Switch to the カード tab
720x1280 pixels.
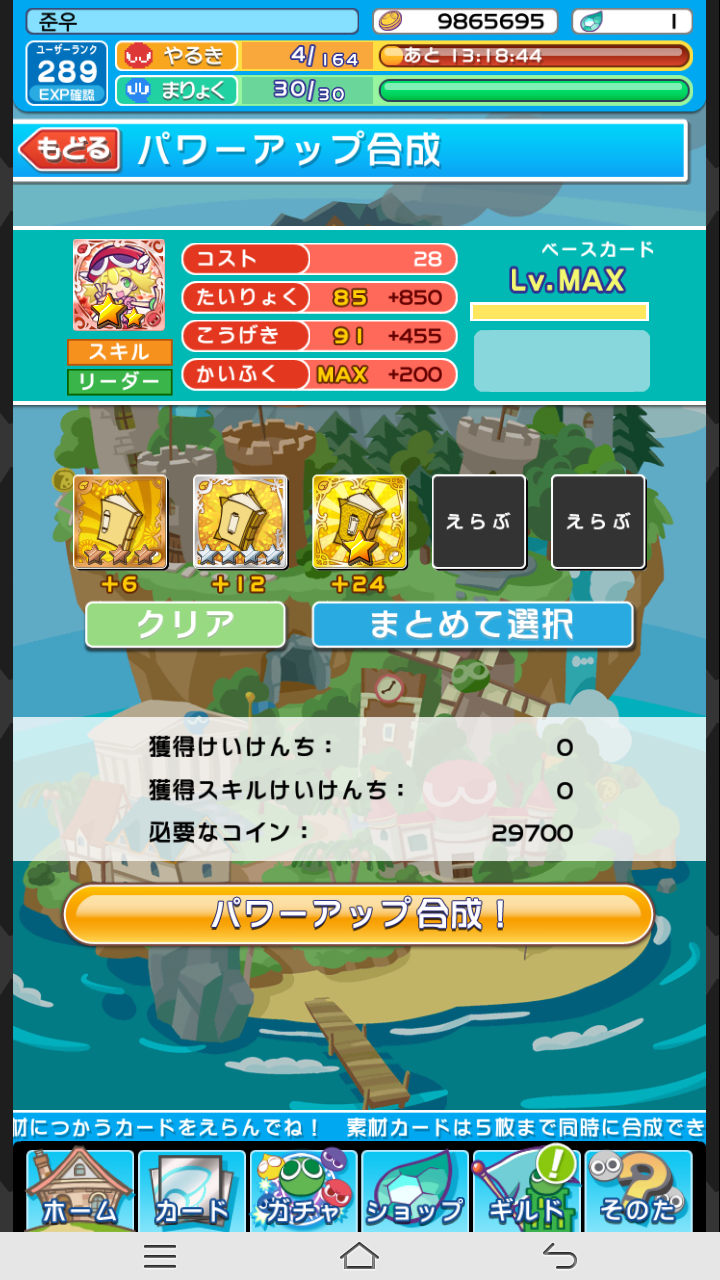coord(191,1190)
